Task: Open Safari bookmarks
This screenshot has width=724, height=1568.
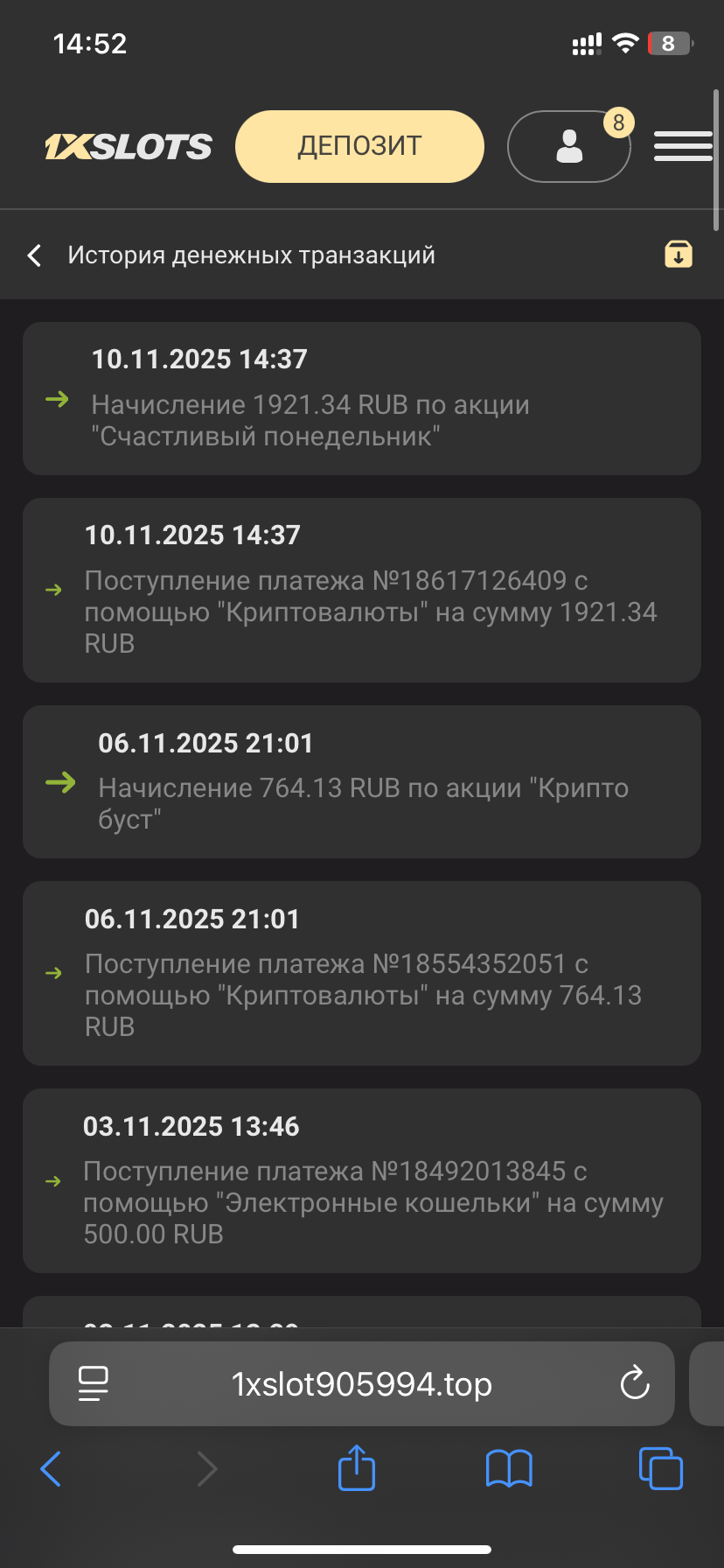Action: pyautogui.click(x=509, y=1468)
